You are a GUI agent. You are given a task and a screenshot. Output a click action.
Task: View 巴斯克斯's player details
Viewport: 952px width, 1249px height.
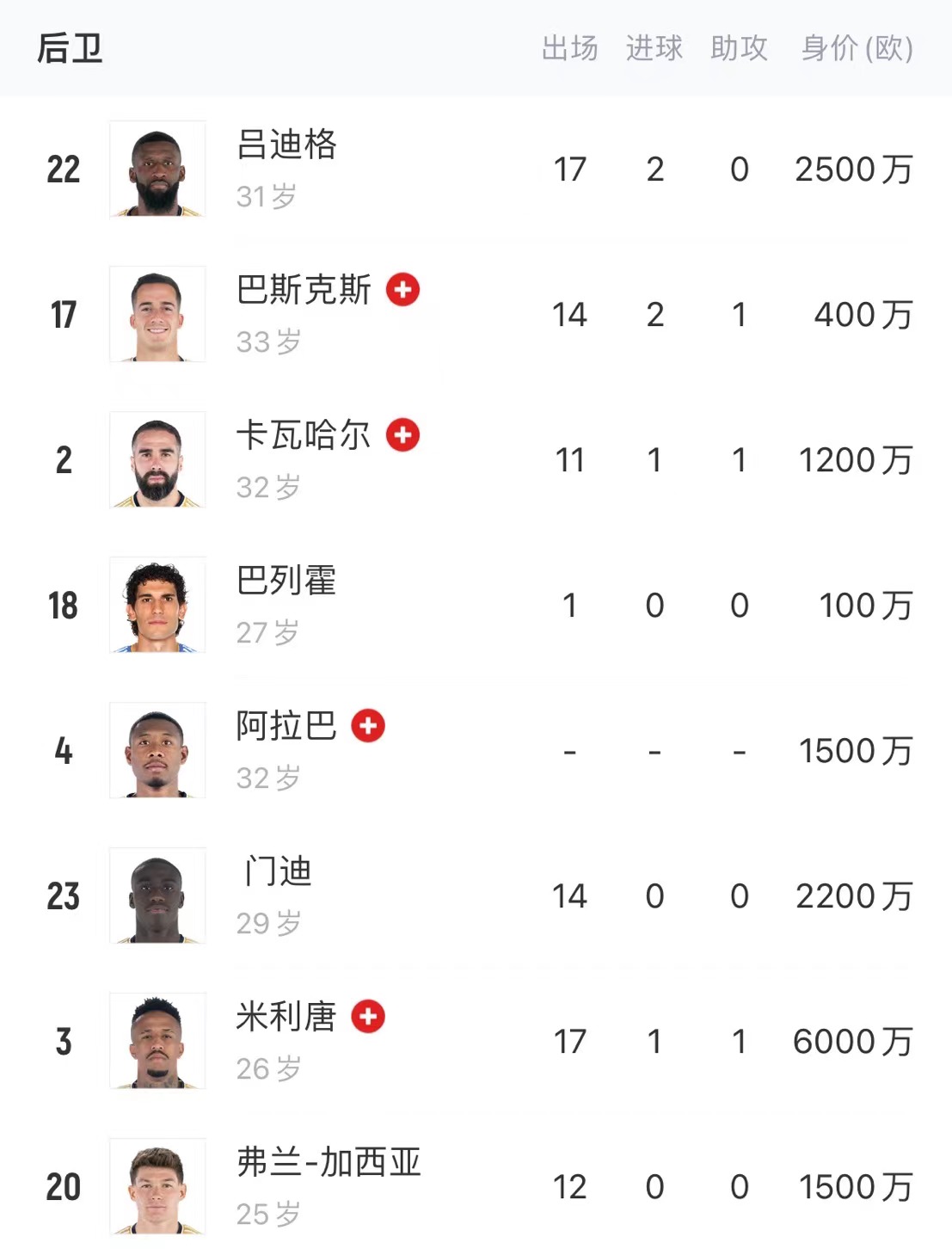[303, 290]
